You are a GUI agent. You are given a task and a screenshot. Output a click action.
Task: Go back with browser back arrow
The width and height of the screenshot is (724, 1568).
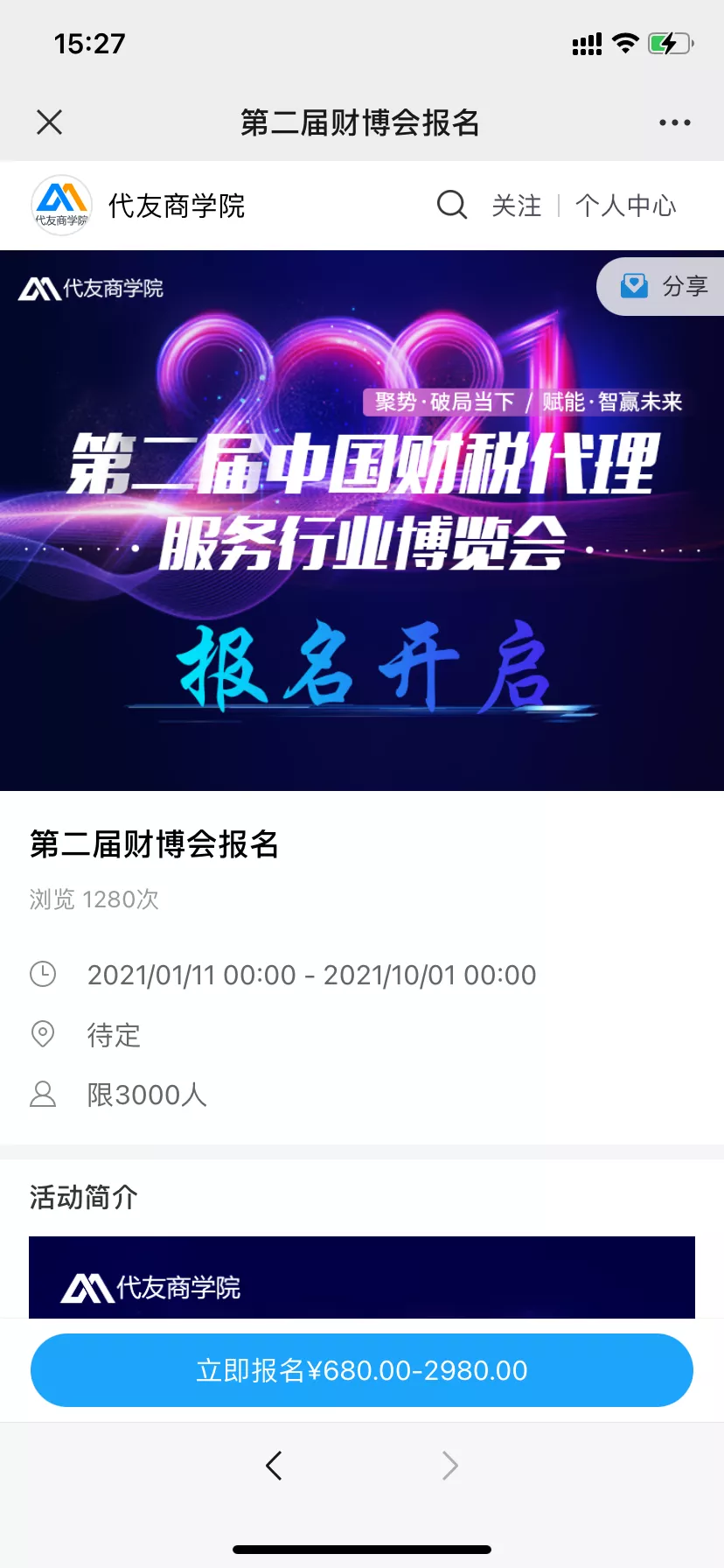[274, 1465]
